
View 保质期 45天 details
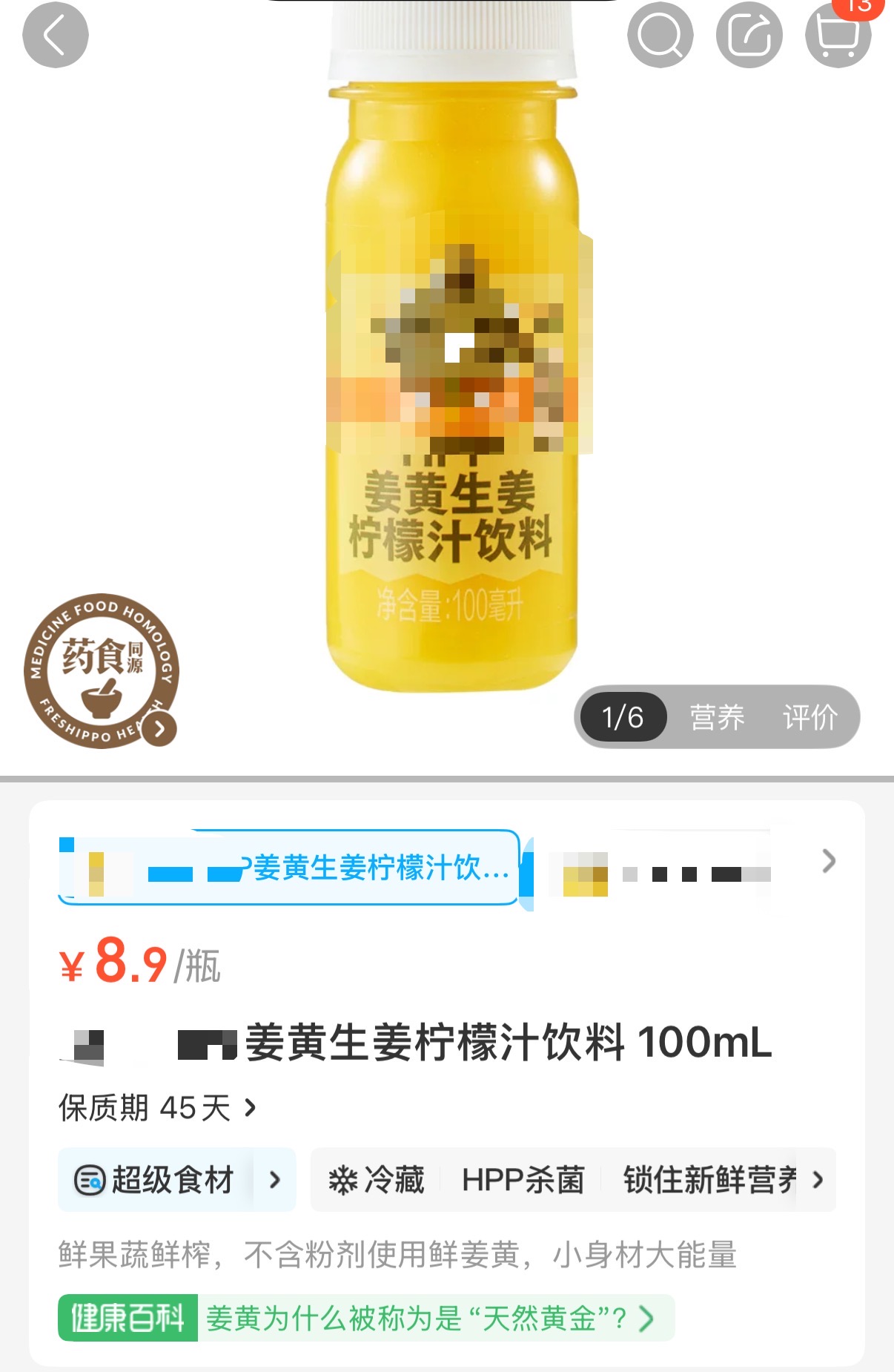157,1108
